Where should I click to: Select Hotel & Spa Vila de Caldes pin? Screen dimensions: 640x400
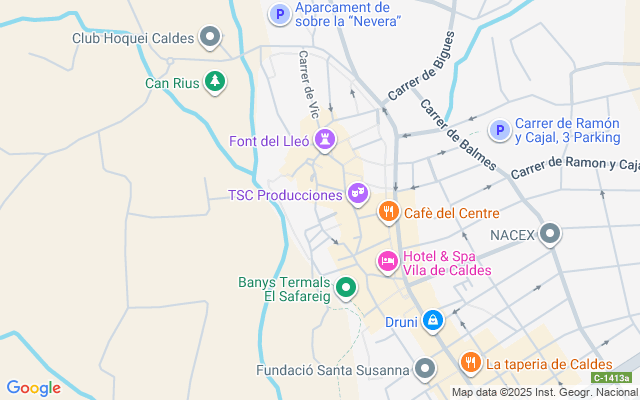click(x=387, y=262)
